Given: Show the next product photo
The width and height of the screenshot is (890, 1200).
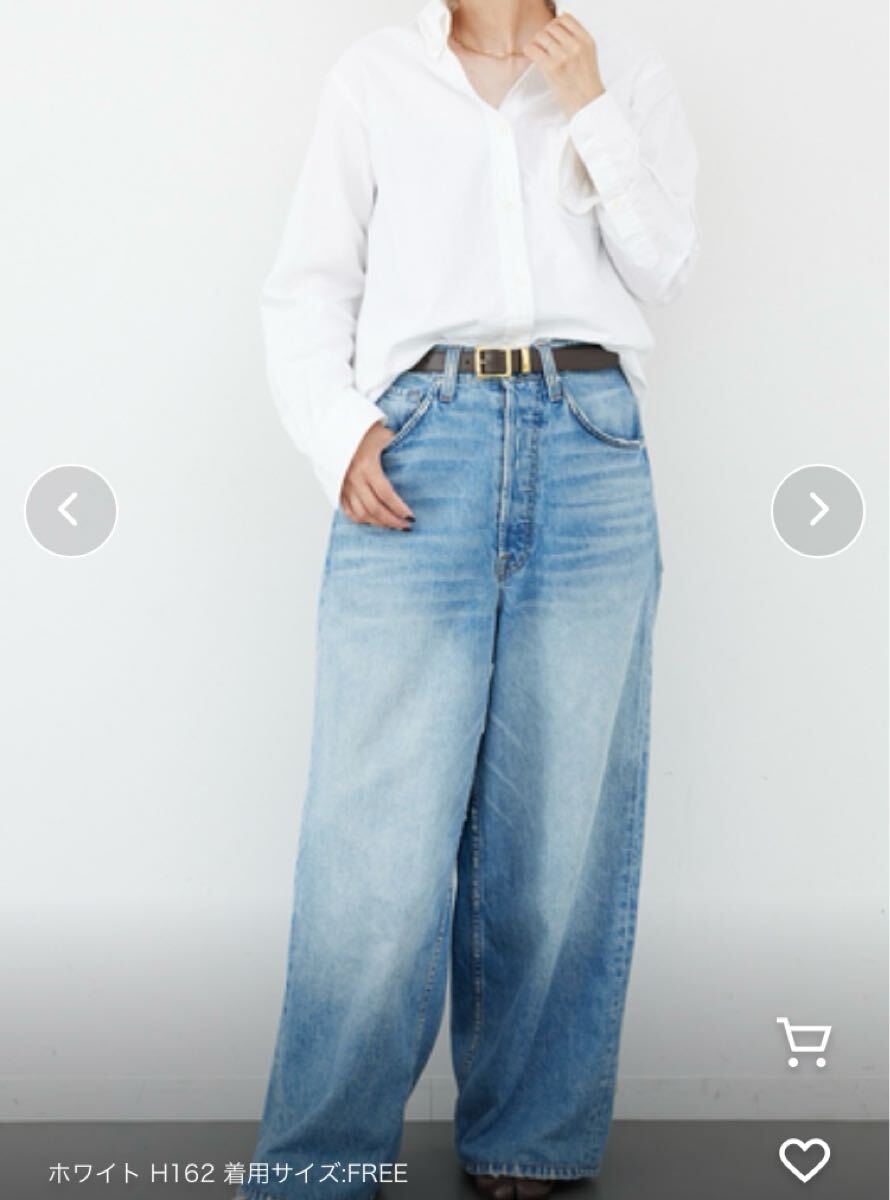Looking at the screenshot, I should pyautogui.click(x=818, y=511).
